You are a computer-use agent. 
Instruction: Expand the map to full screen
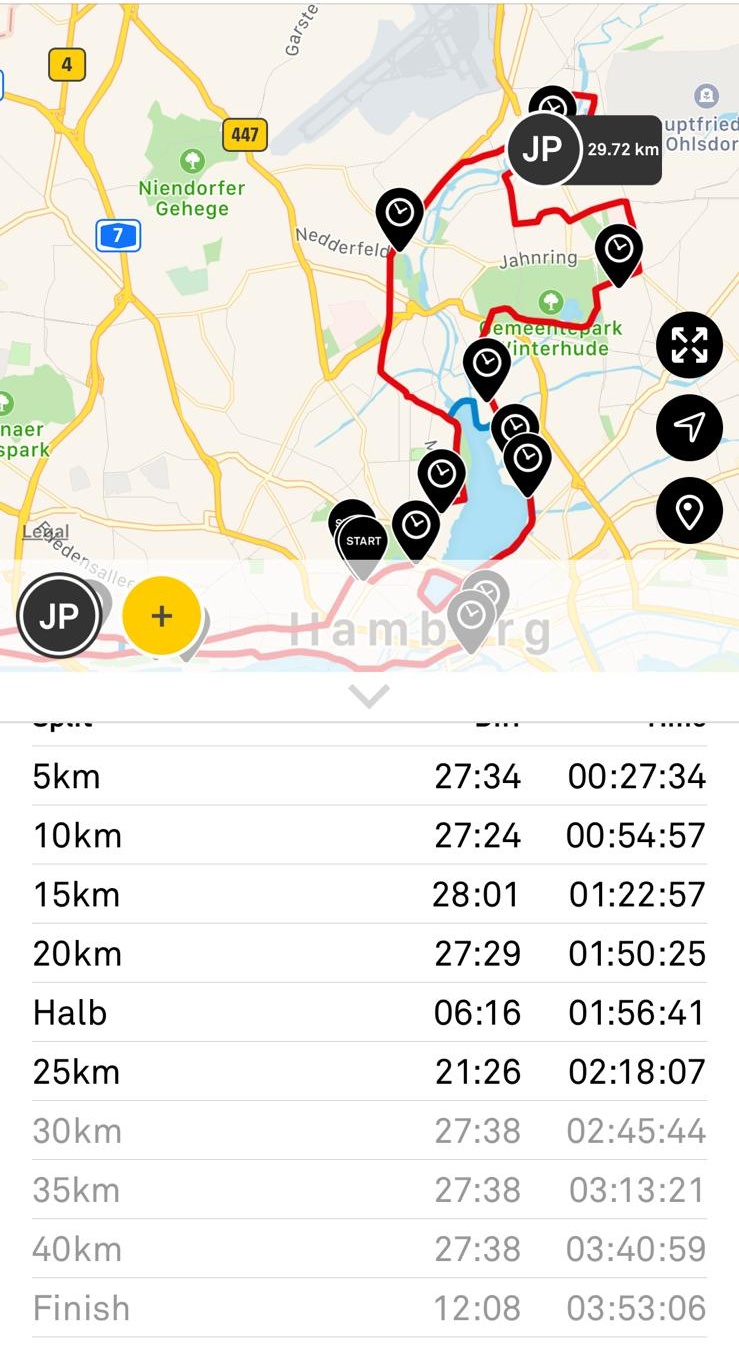click(689, 345)
